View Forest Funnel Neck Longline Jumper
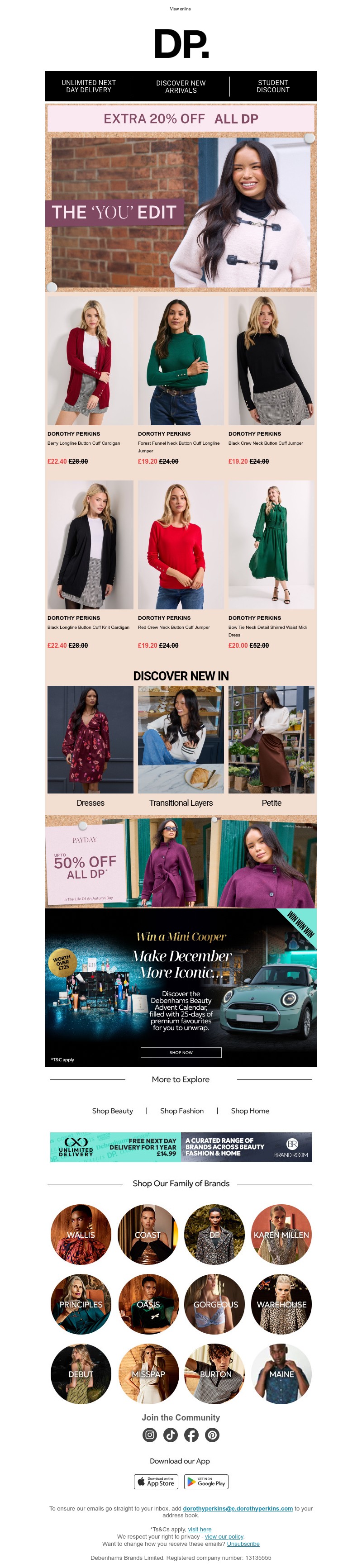Image resolution: width=362 pixels, height=1568 pixels. [x=181, y=361]
